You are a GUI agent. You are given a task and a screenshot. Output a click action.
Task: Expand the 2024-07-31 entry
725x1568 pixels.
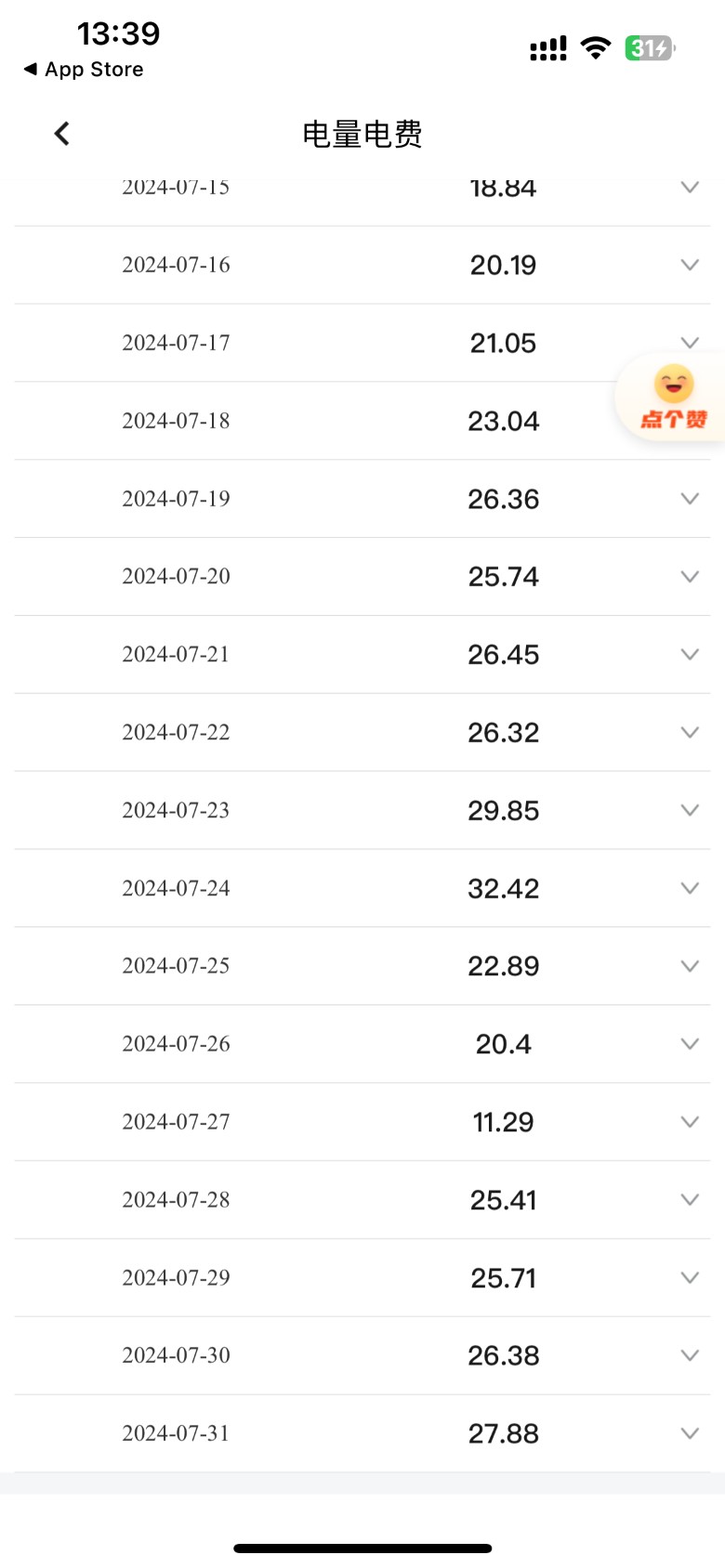(689, 1433)
